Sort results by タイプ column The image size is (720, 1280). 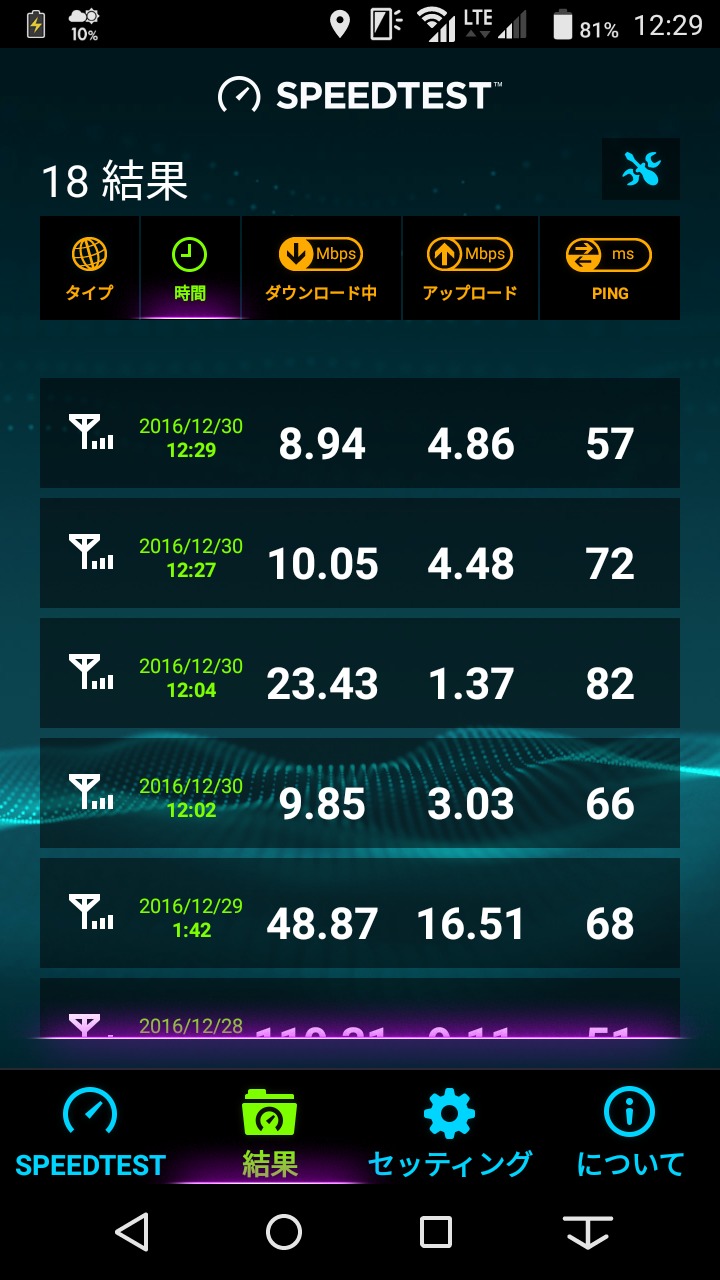(x=90, y=269)
